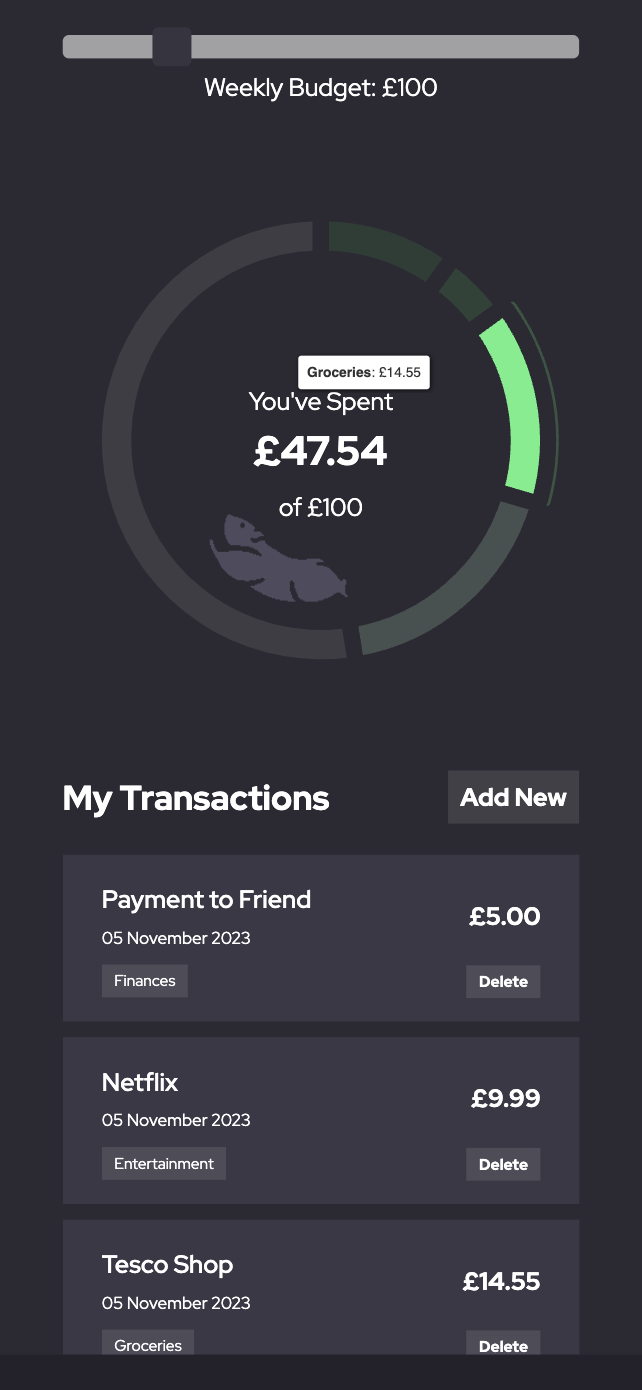Delete the Tesco Shop transaction
The width and height of the screenshot is (642, 1390).
click(503, 1344)
